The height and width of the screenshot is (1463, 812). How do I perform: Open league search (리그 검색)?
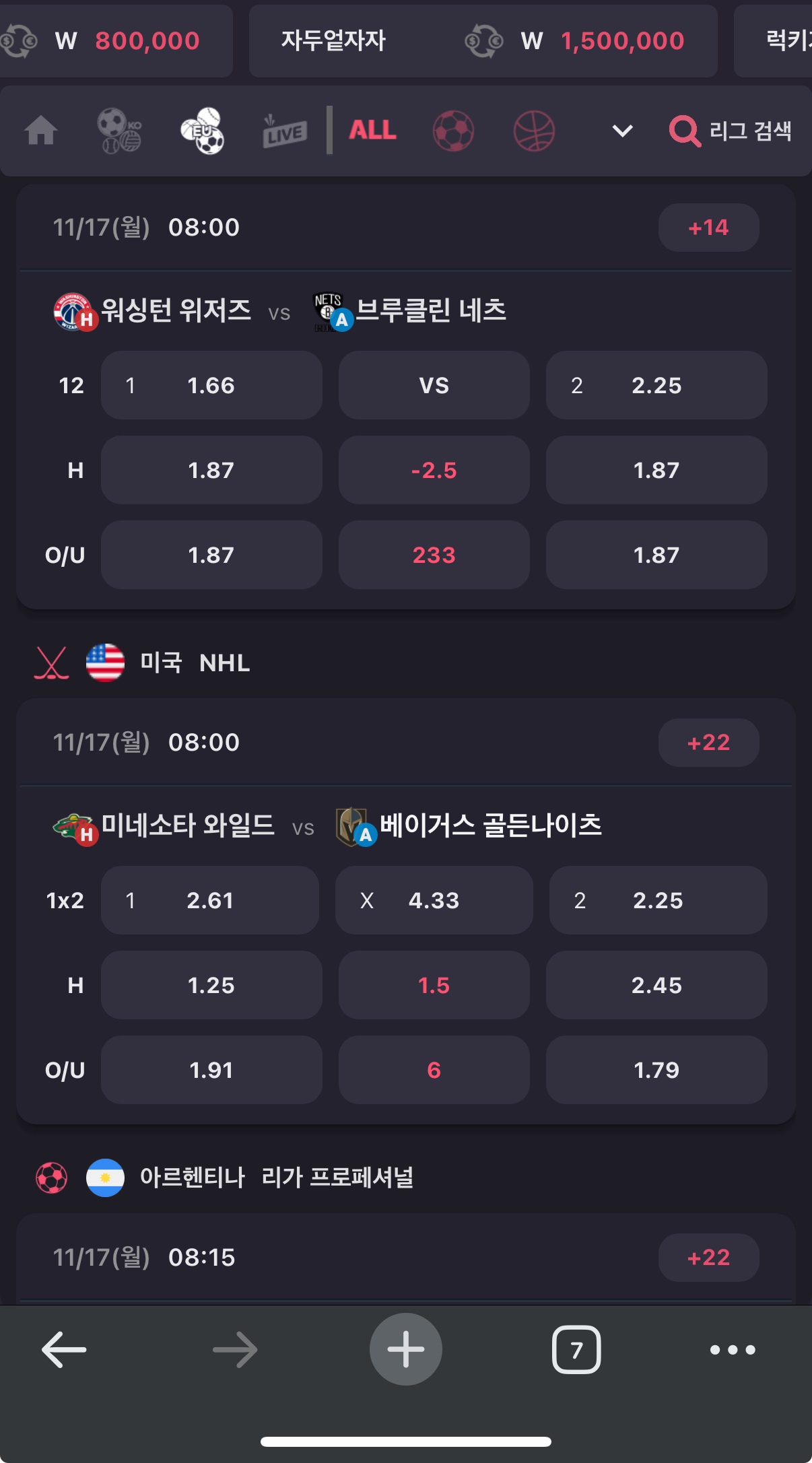tap(731, 131)
